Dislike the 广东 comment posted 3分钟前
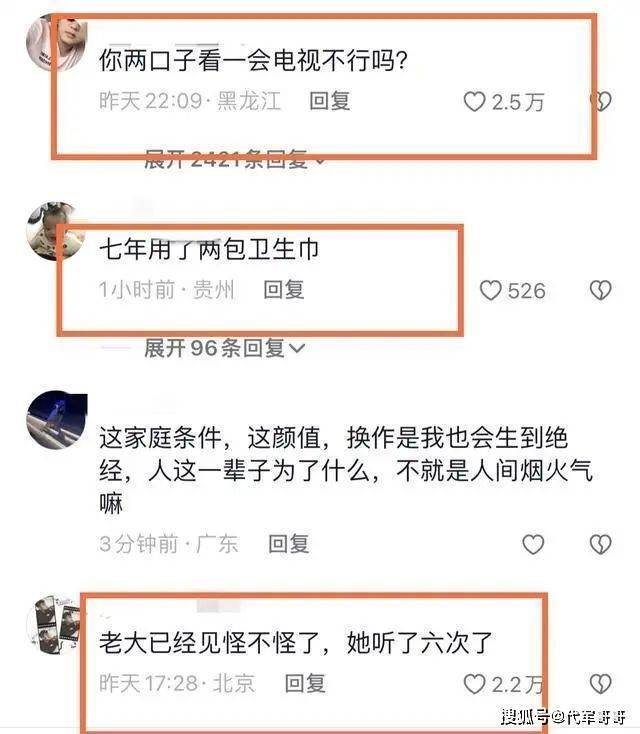Viewport: 640px width, 734px height. [599, 544]
